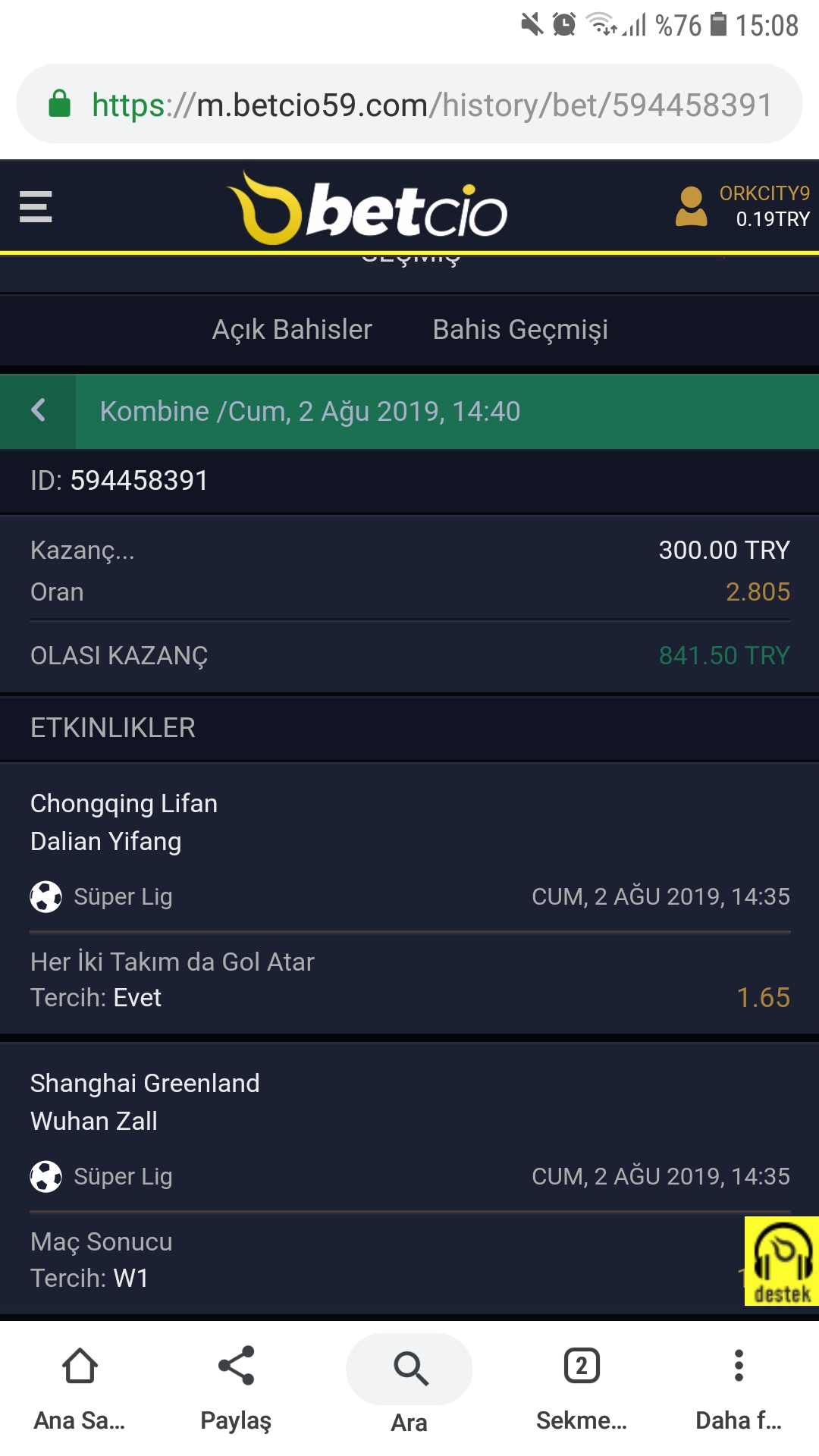The image size is (819, 1456).
Task: Switch to Açık Bahisler tab
Action: point(292,330)
